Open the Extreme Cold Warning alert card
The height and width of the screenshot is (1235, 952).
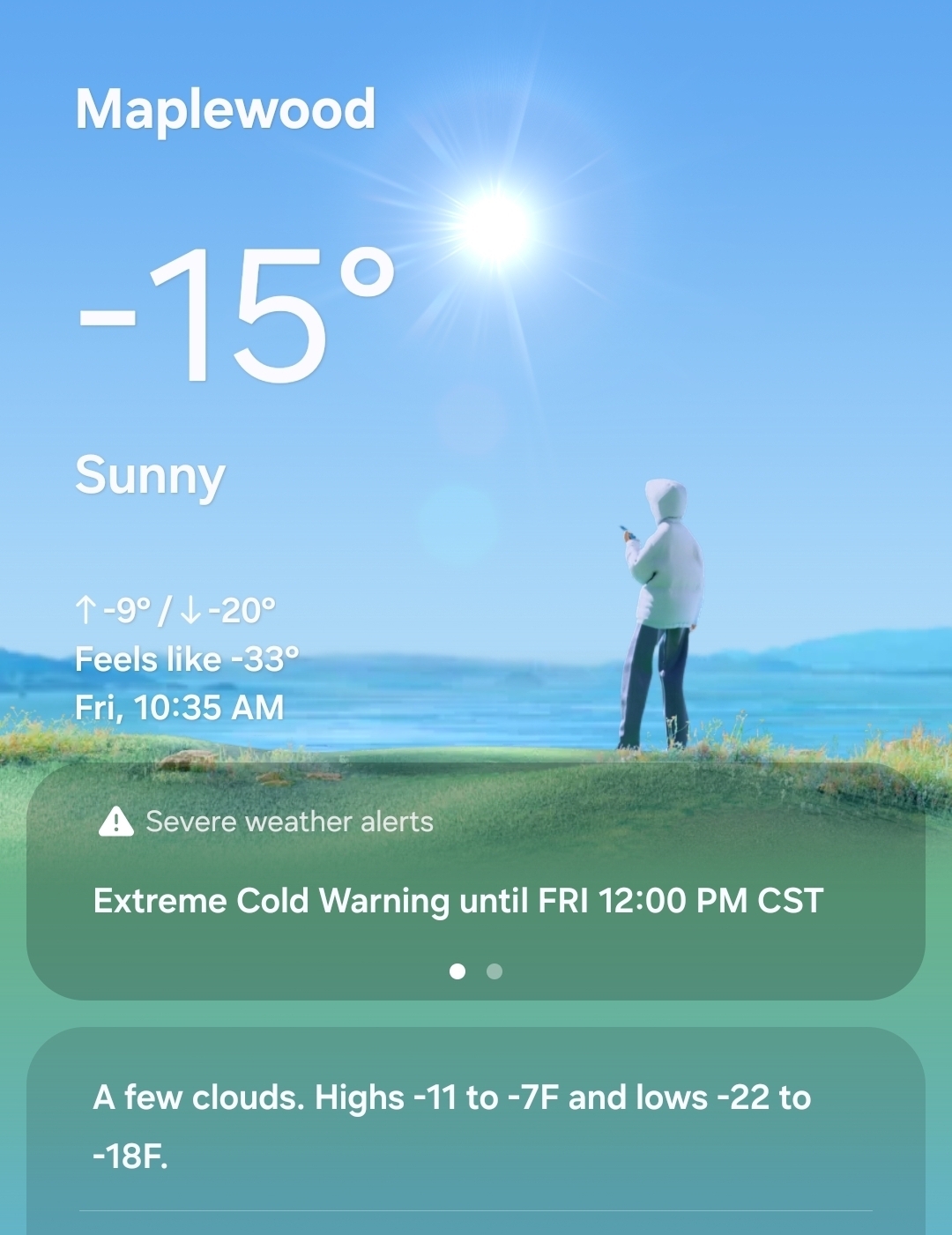click(x=458, y=901)
